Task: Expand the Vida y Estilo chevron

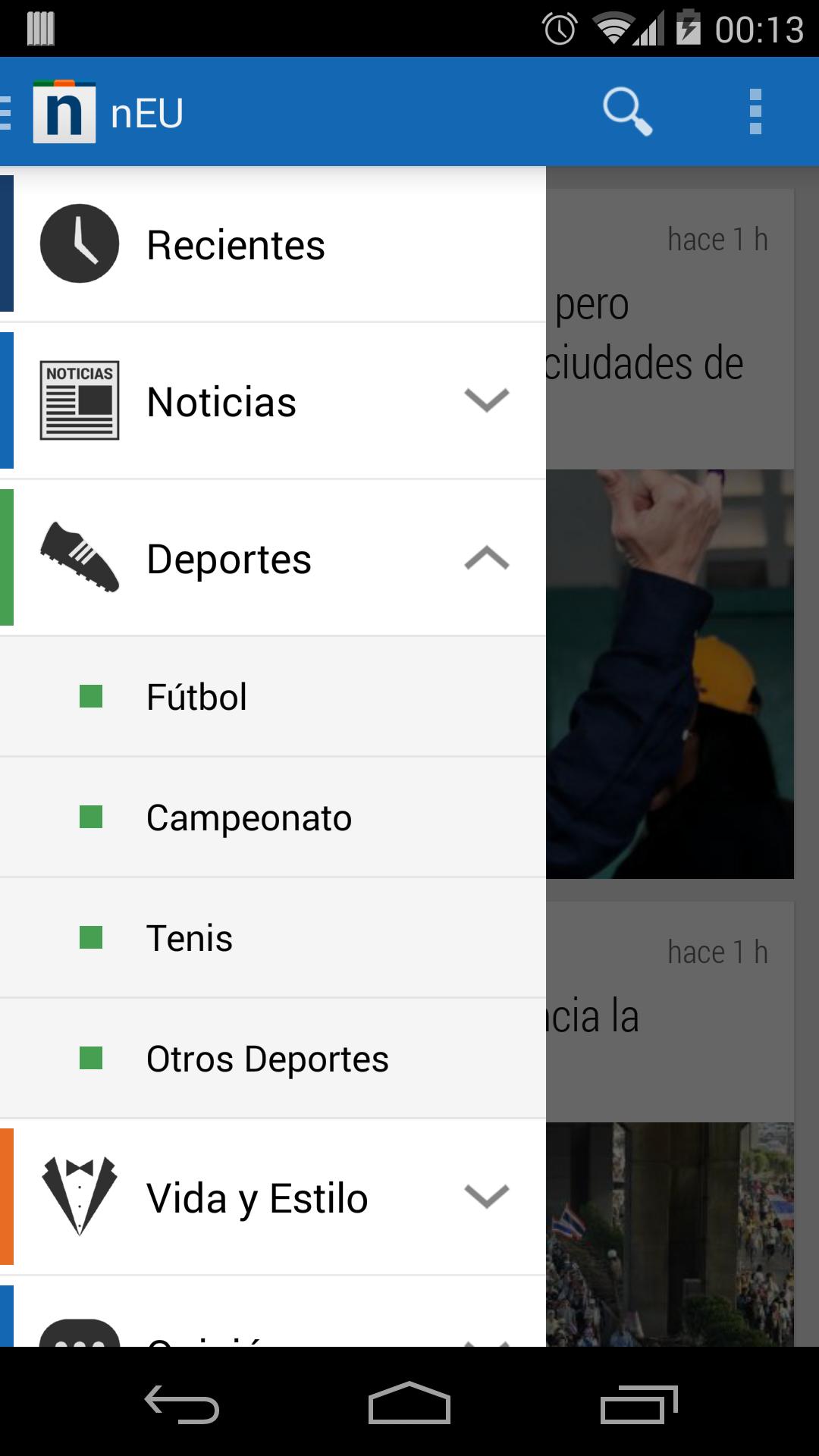Action: click(486, 1197)
